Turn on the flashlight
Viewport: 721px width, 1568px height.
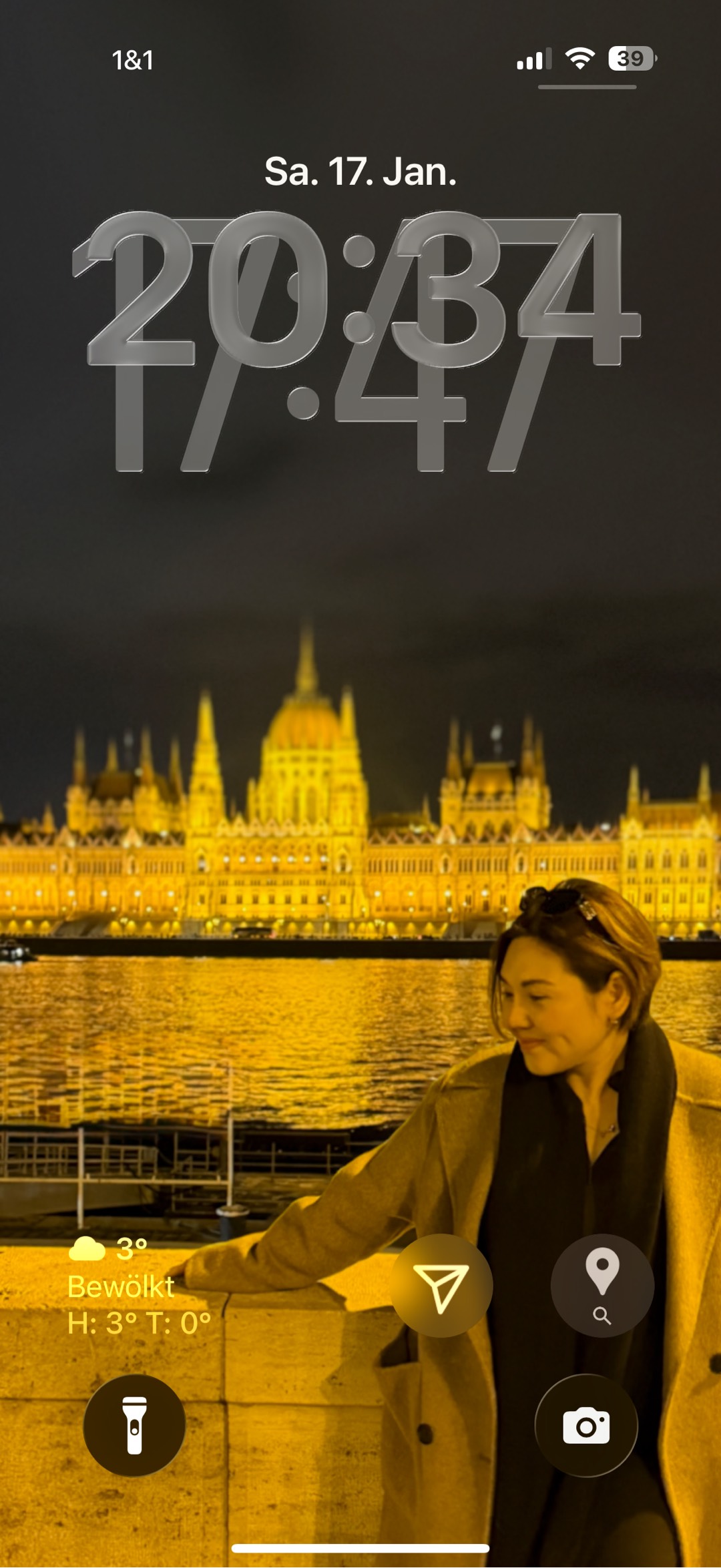[134, 1425]
